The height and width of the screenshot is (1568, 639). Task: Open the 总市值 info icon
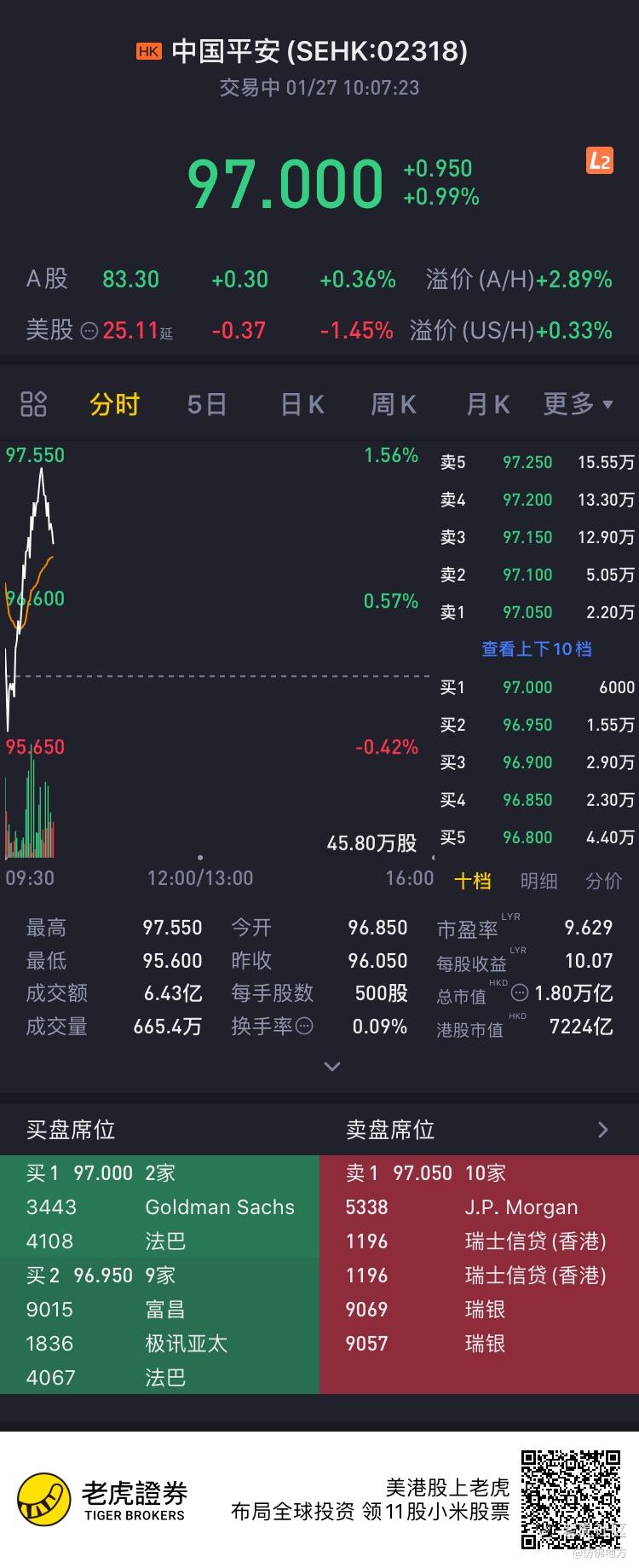click(520, 993)
